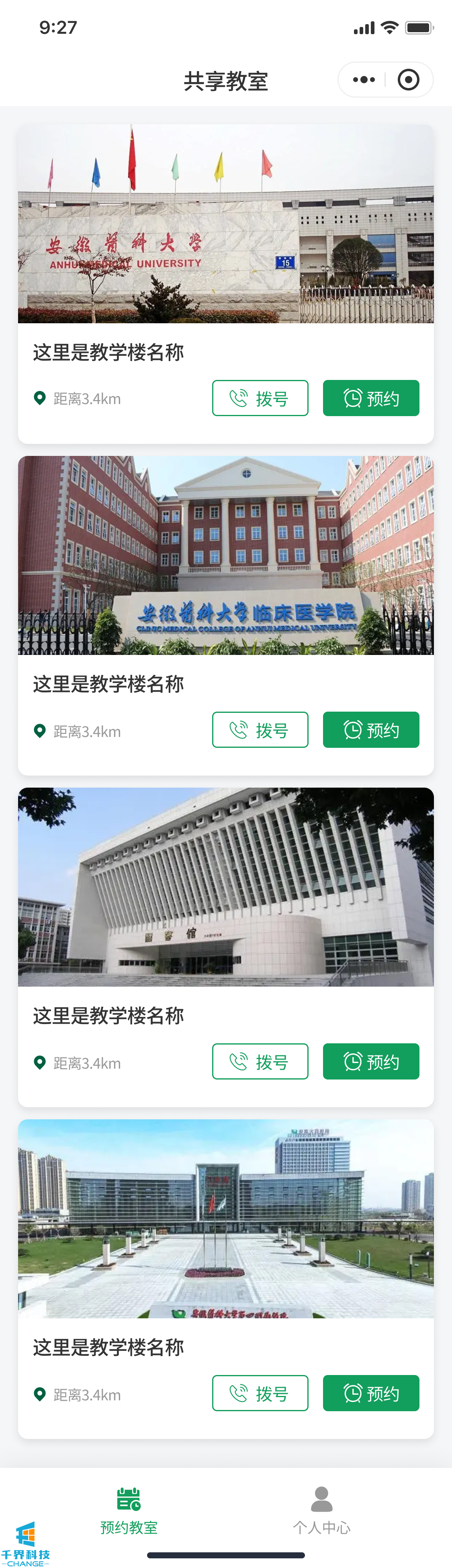Close the mini program with the circle button
Screen dimensions: 452x1568
pyautogui.click(x=408, y=80)
